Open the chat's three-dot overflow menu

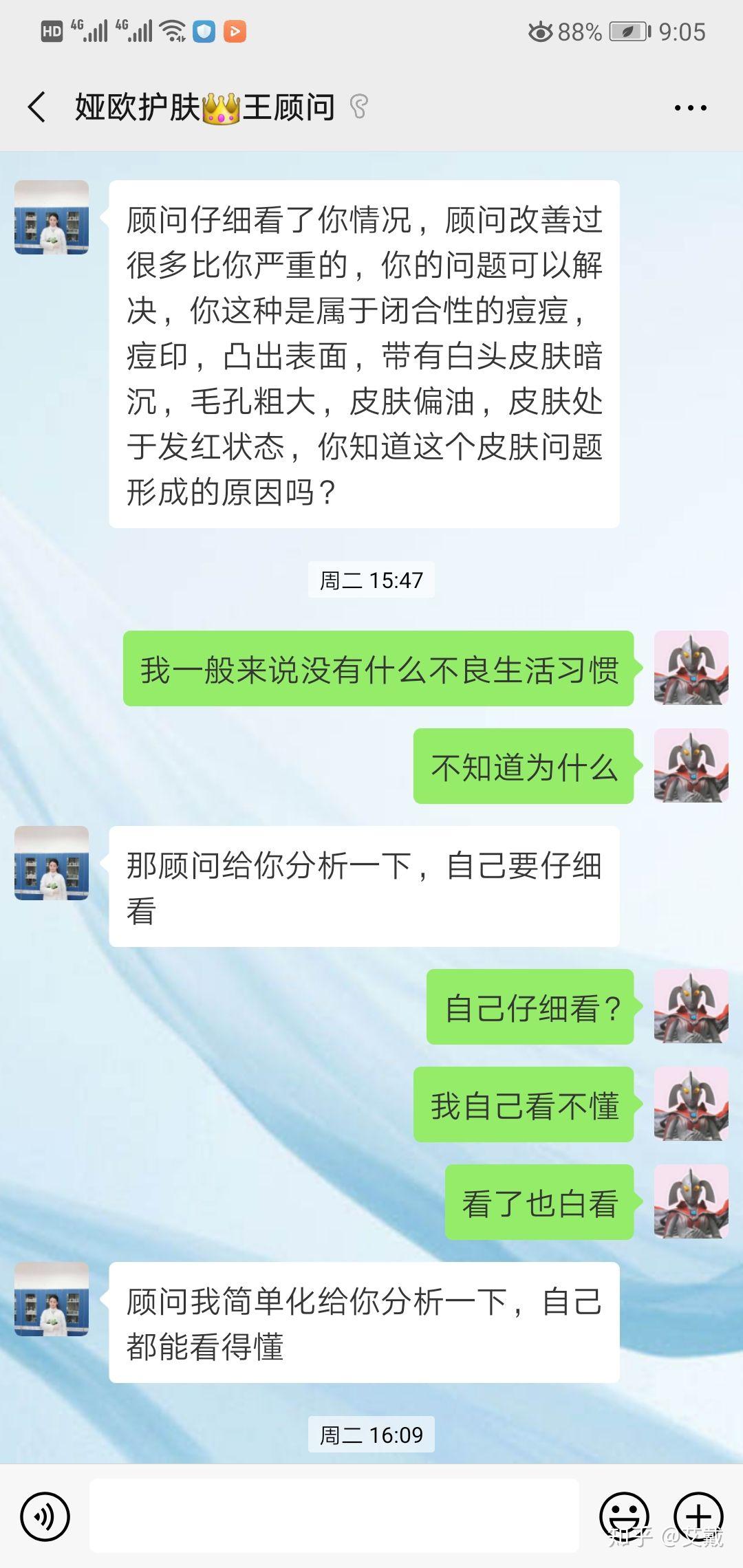pyautogui.click(x=690, y=108)
